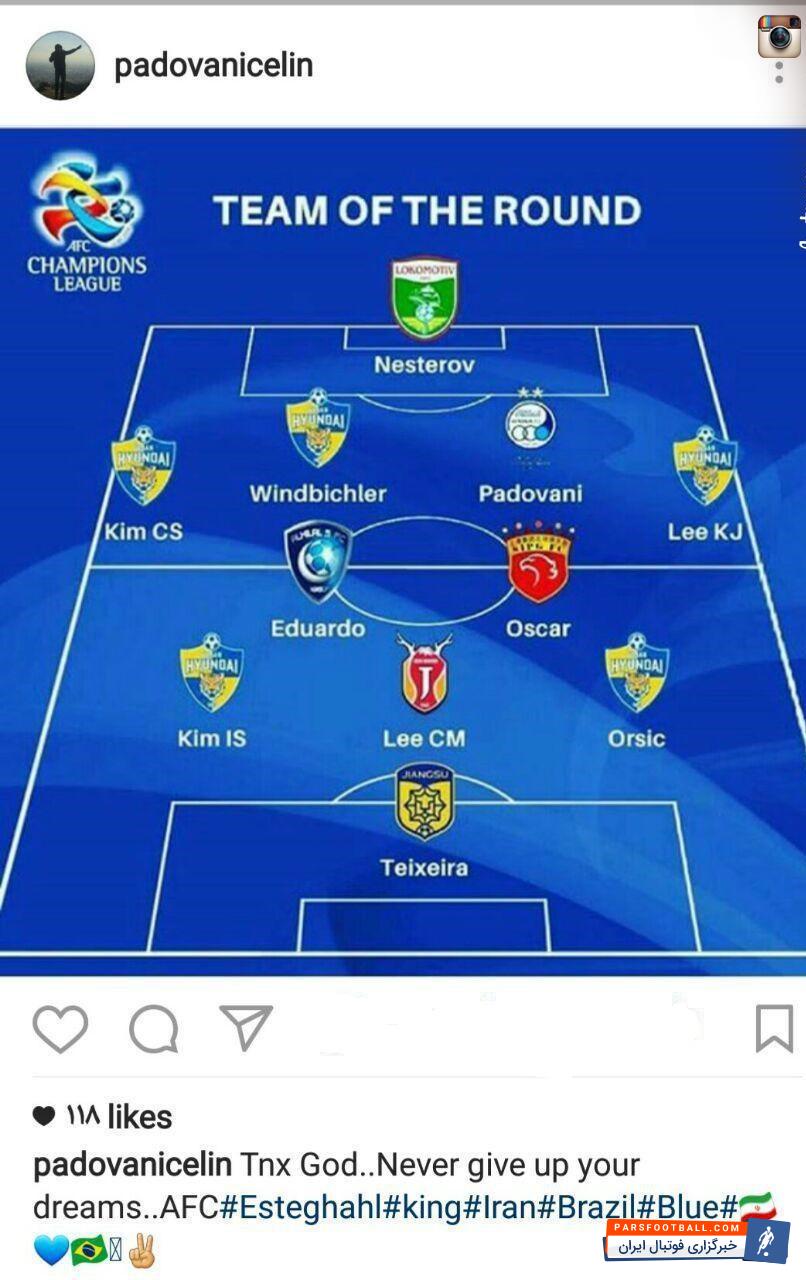Open the three-dot overflow menu
This screenshot has width=806, height=1280.
(779, 72)
